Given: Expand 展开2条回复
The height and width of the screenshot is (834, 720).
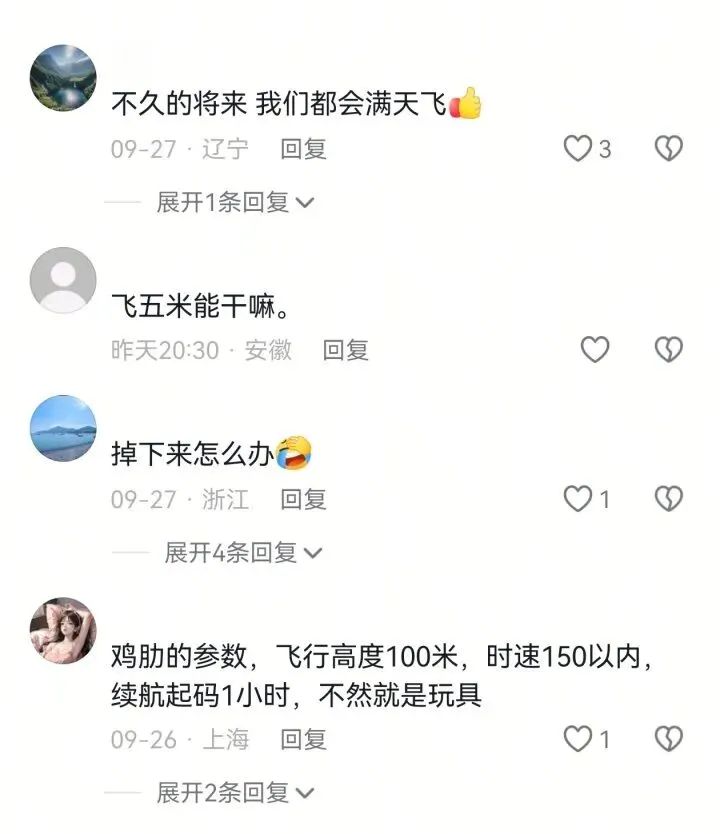Looking at the screenshot, I should pyautogui.click(x=235, y=793).
